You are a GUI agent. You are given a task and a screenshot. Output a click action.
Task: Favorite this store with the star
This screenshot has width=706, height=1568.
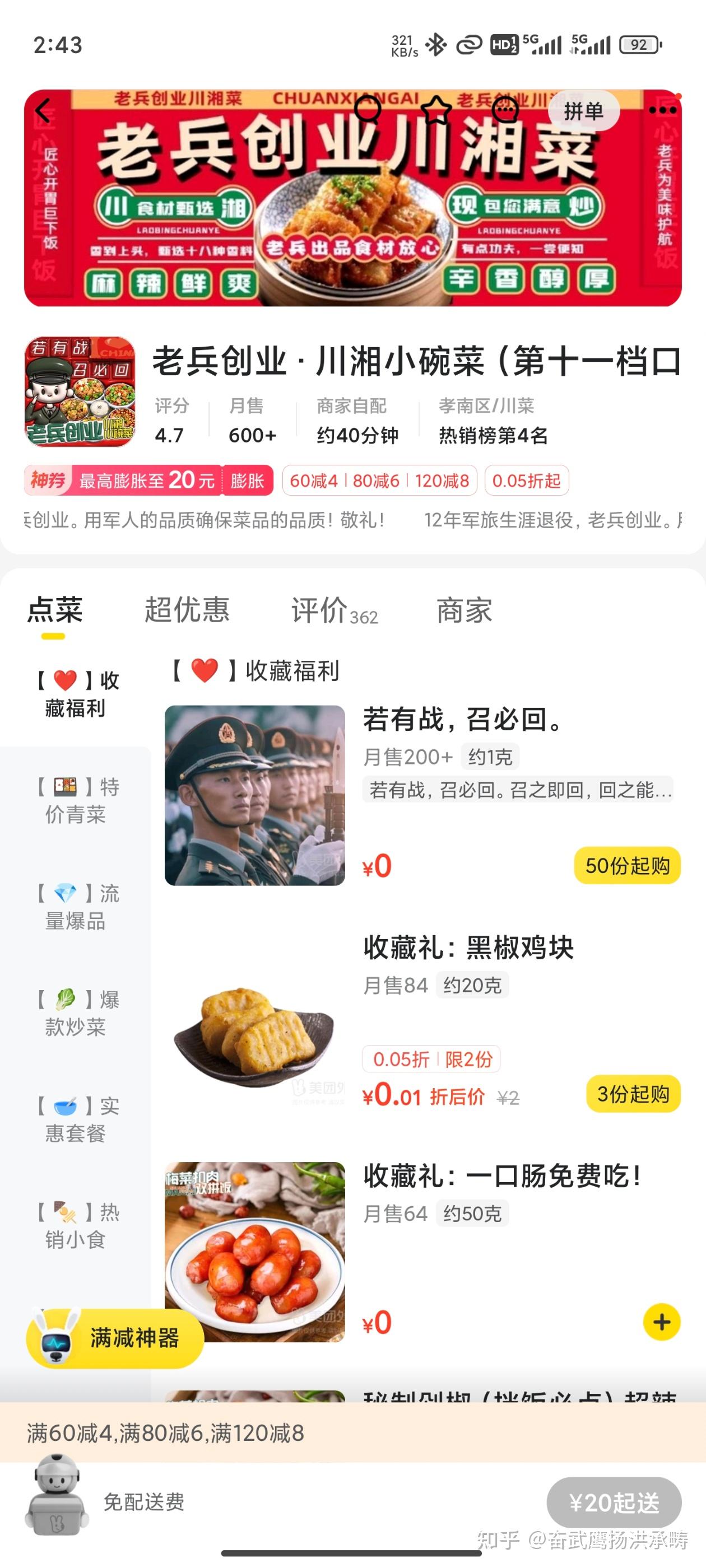[436, 110]
